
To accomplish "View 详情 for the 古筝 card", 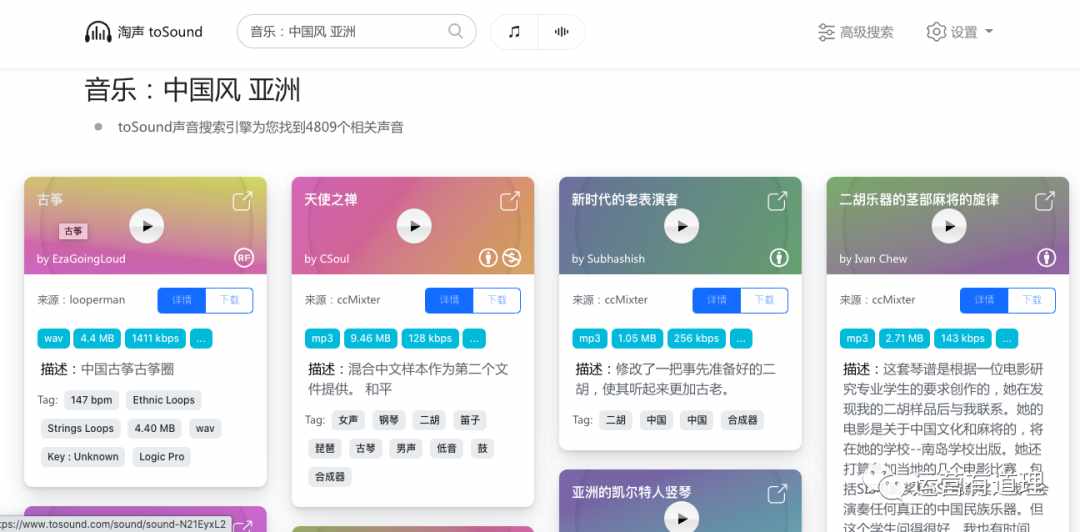I will (x=182, y=300).
